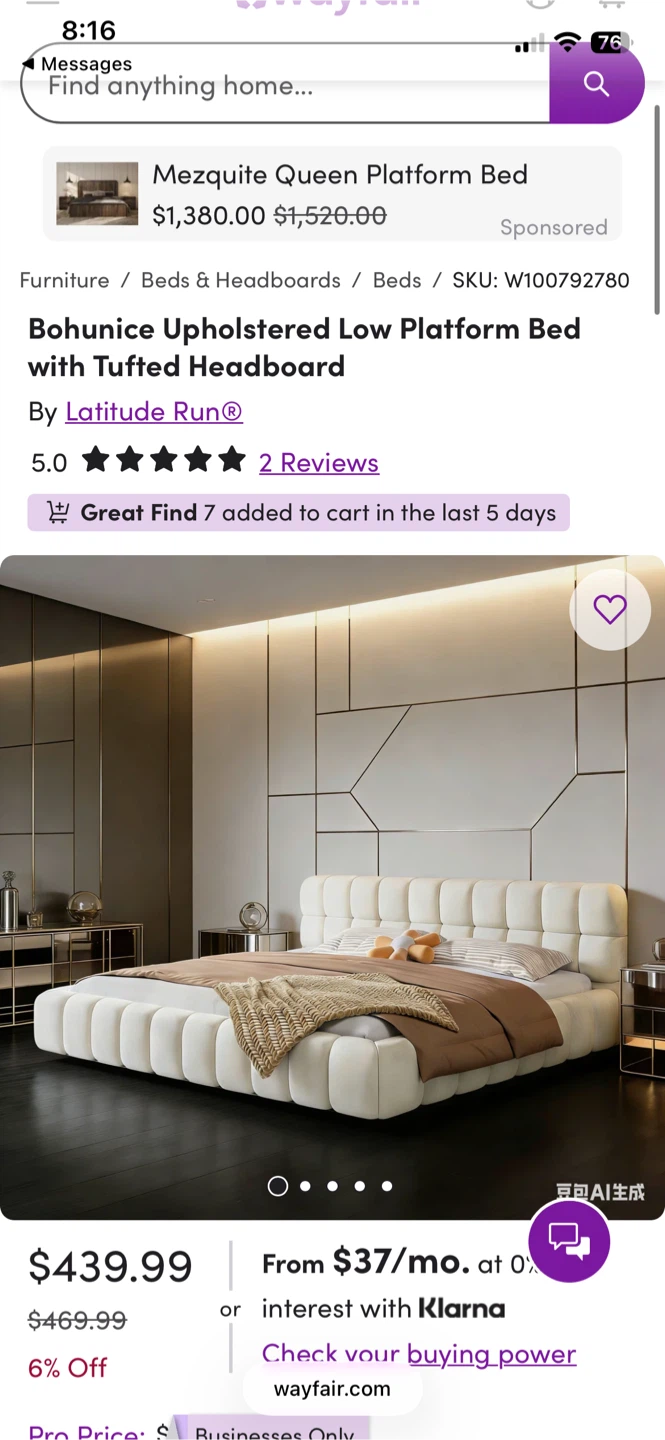Tap the Find anything home search field
This screenshot has width=665, height=1440.
tap(285, 86)
